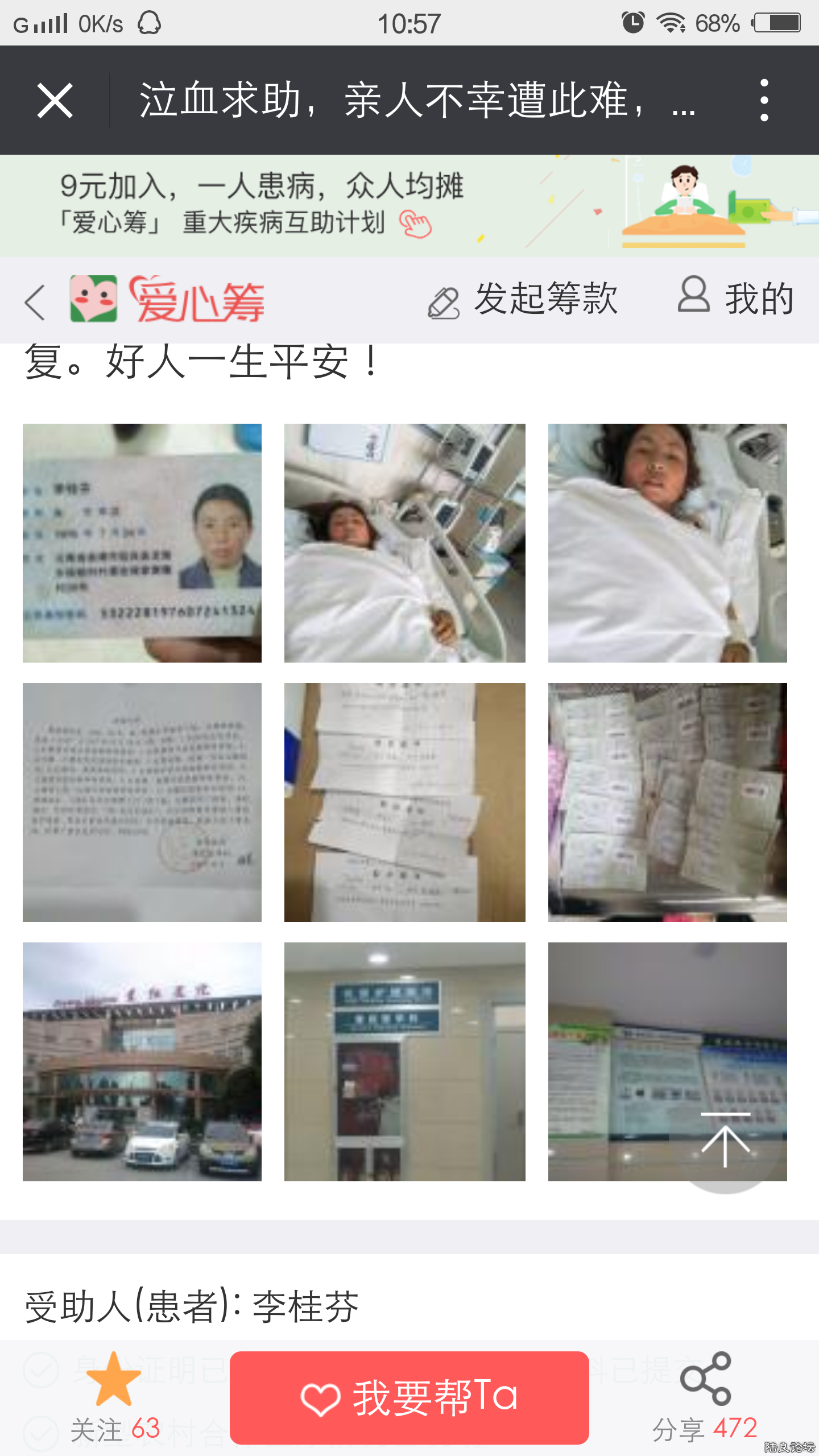
Task: Open the hospital building exterior photo
Action: pyautogui.click(x=142, y=1061)
